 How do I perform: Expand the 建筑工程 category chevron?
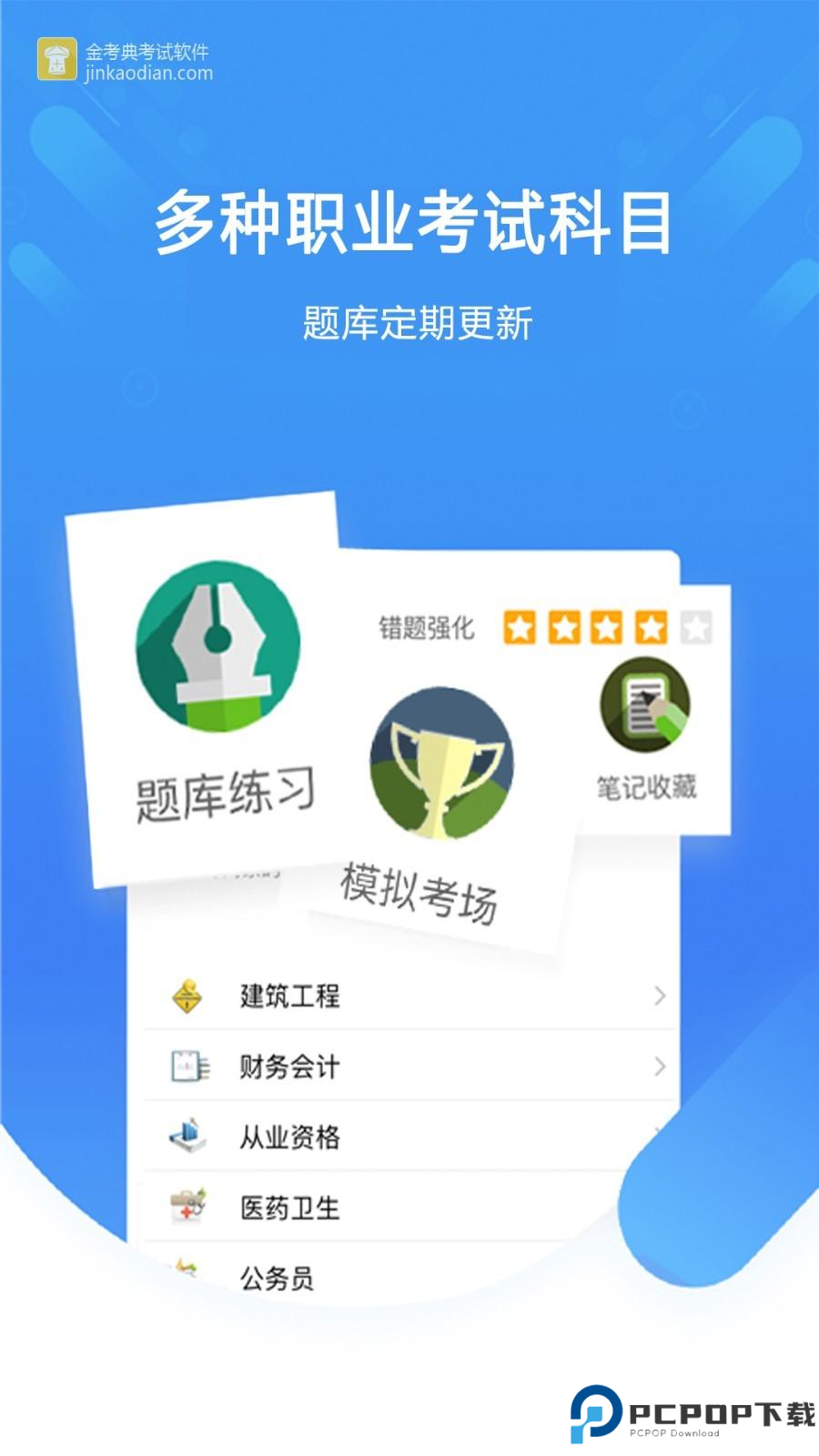click(x=660, y=996)
